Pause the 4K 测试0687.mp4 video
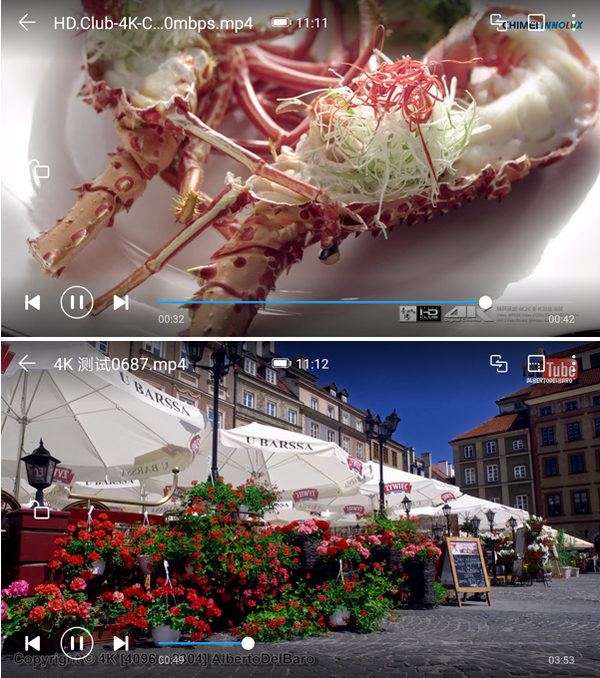The height and width of the screenshot is (678, 600). pos(77,642)
